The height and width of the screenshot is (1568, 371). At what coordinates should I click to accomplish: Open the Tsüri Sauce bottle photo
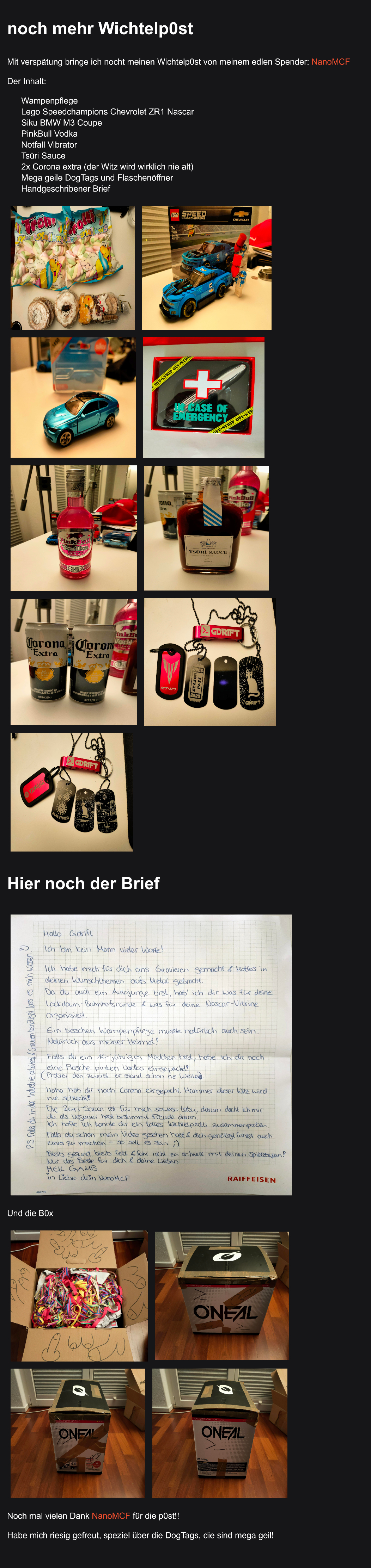coord(206,528)
